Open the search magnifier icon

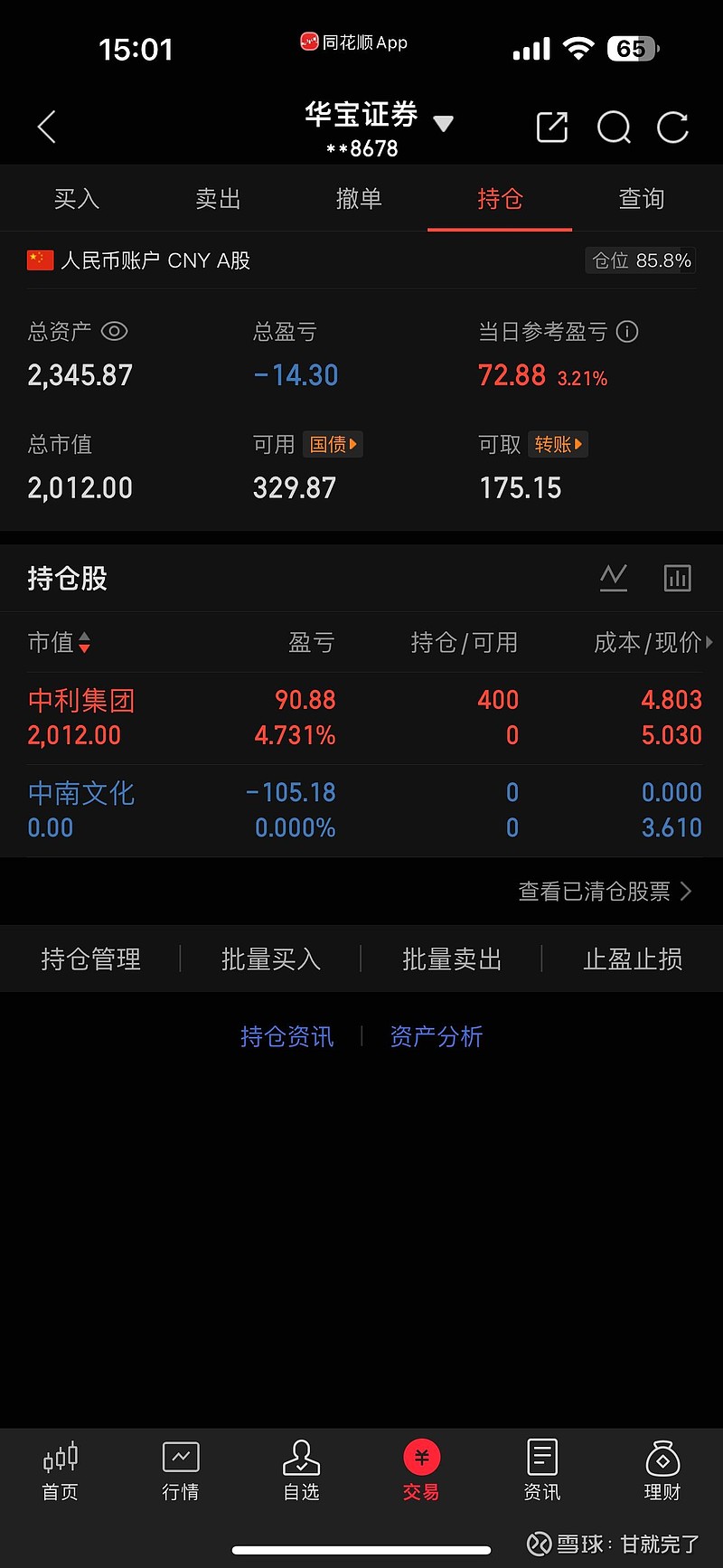coord(614,128)
